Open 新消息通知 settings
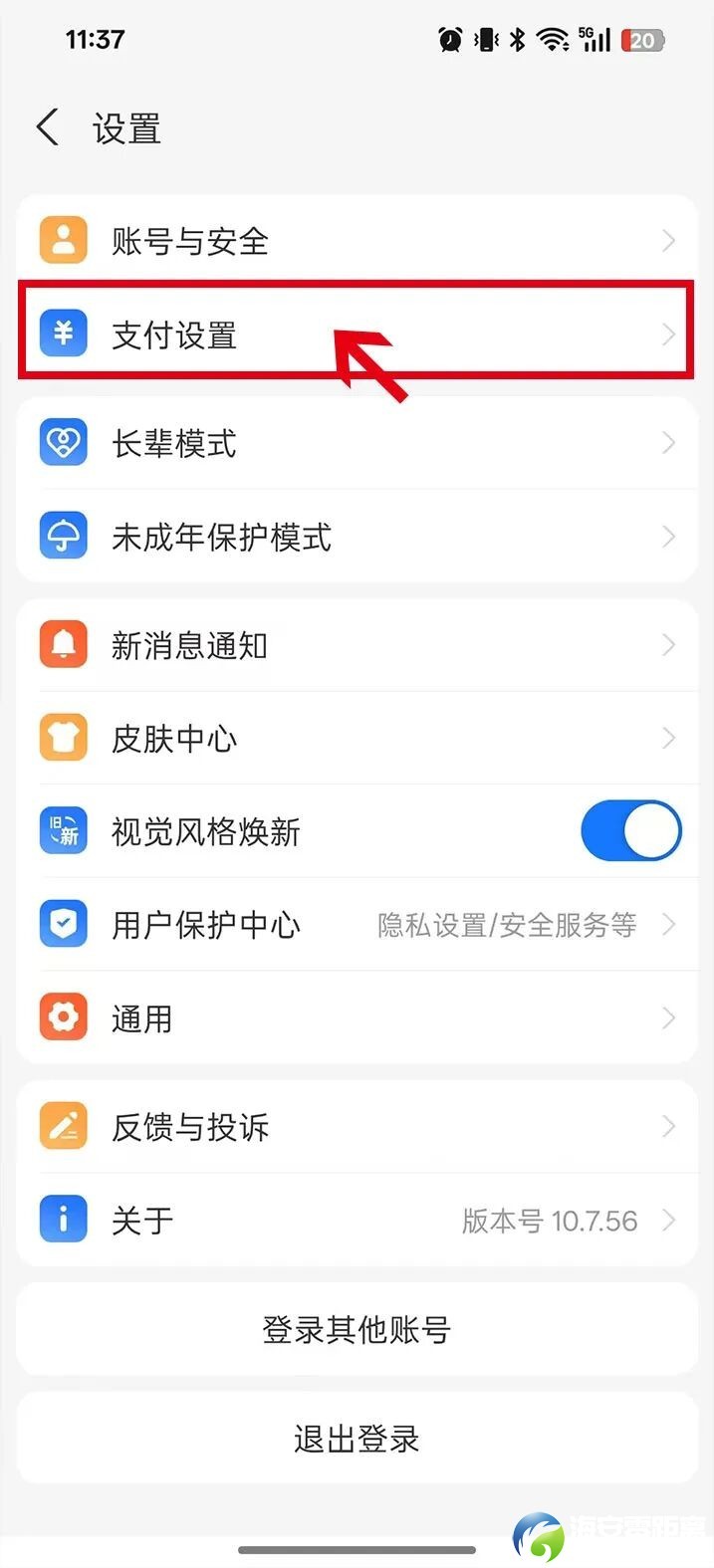This screenshot has width=714, height=1568. 357,645
